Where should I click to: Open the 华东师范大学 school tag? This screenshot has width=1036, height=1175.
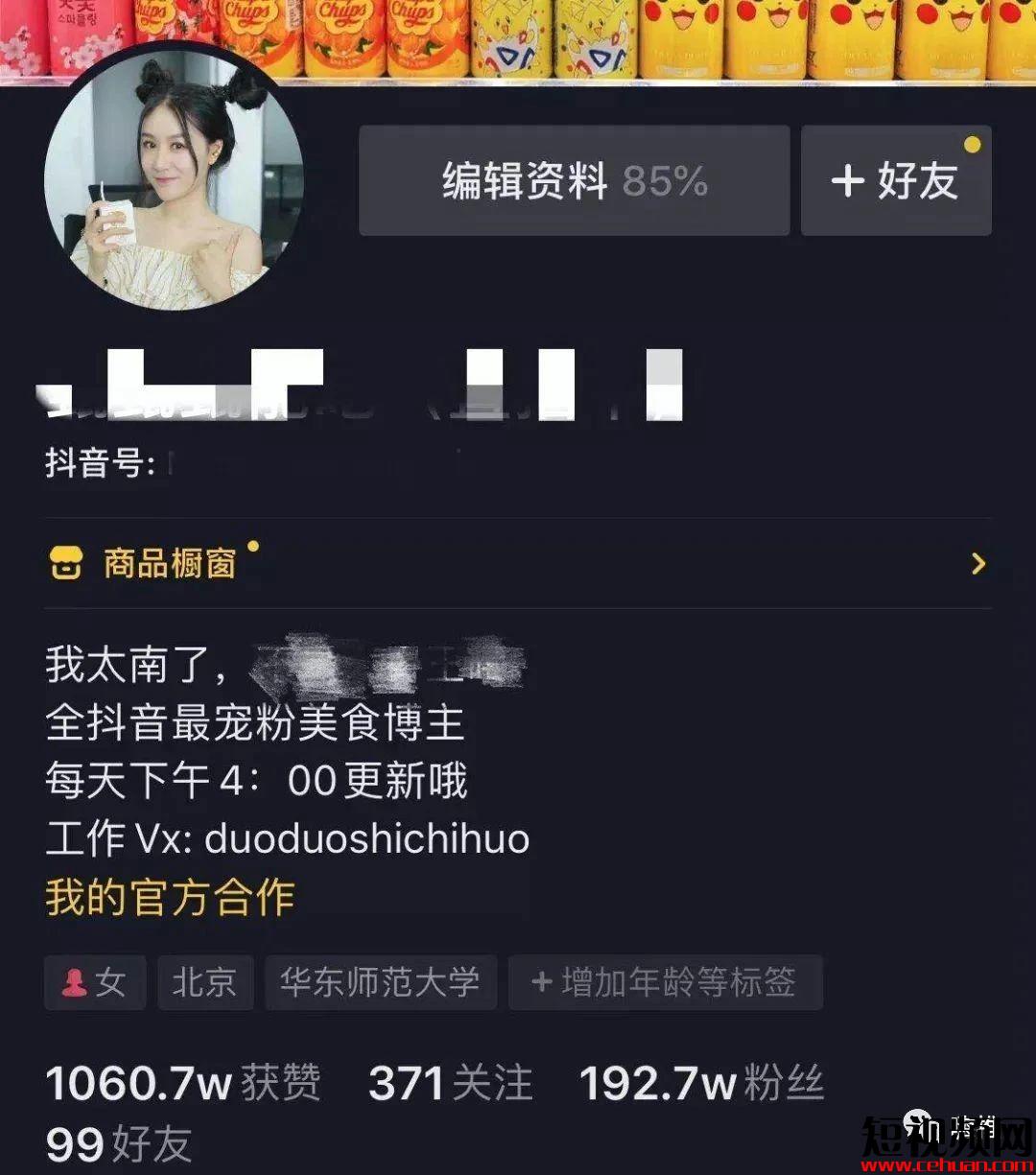(x=380, y=982)
